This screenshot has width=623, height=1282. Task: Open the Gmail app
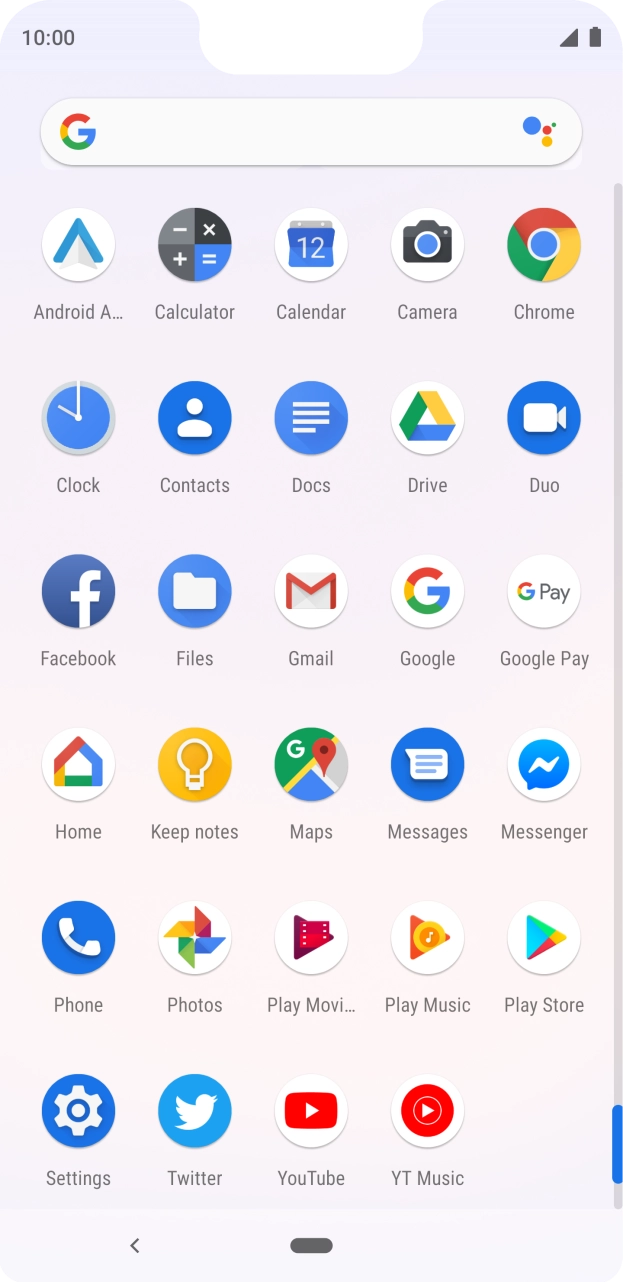point(311,591)
